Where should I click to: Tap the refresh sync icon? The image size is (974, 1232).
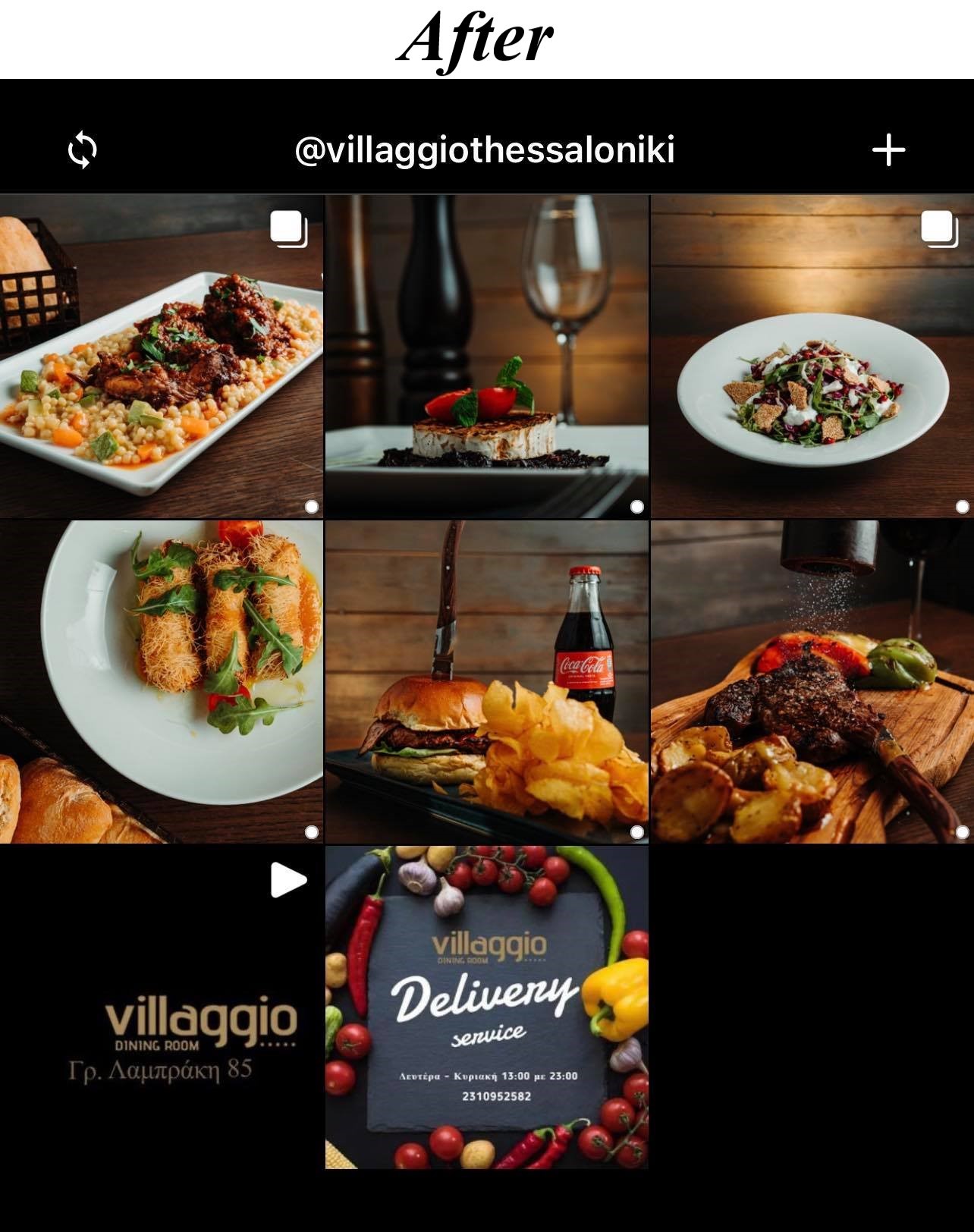click(x=82, y=149)
